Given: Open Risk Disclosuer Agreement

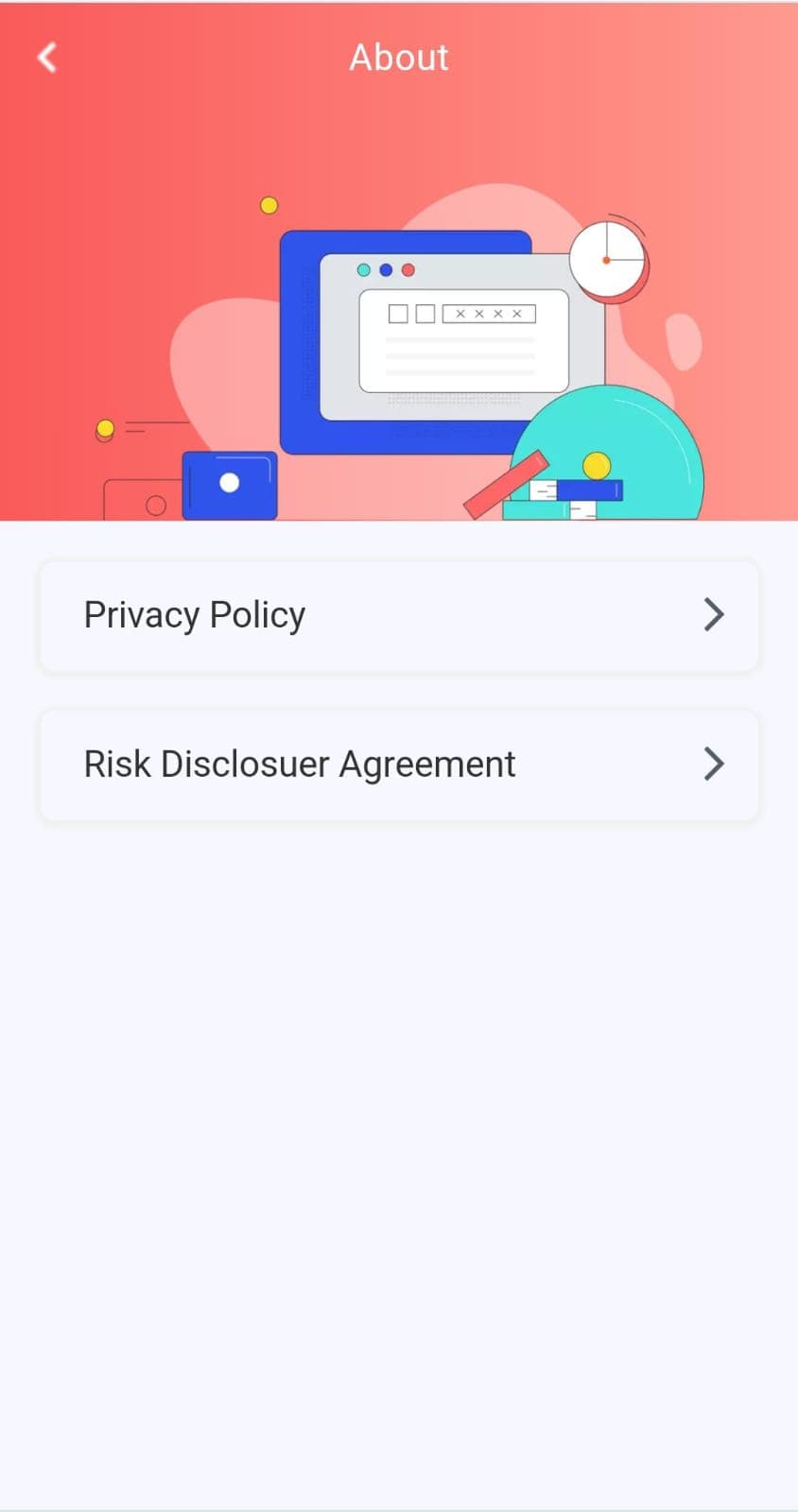Looking at the screenshot, I should coord(398,765).
